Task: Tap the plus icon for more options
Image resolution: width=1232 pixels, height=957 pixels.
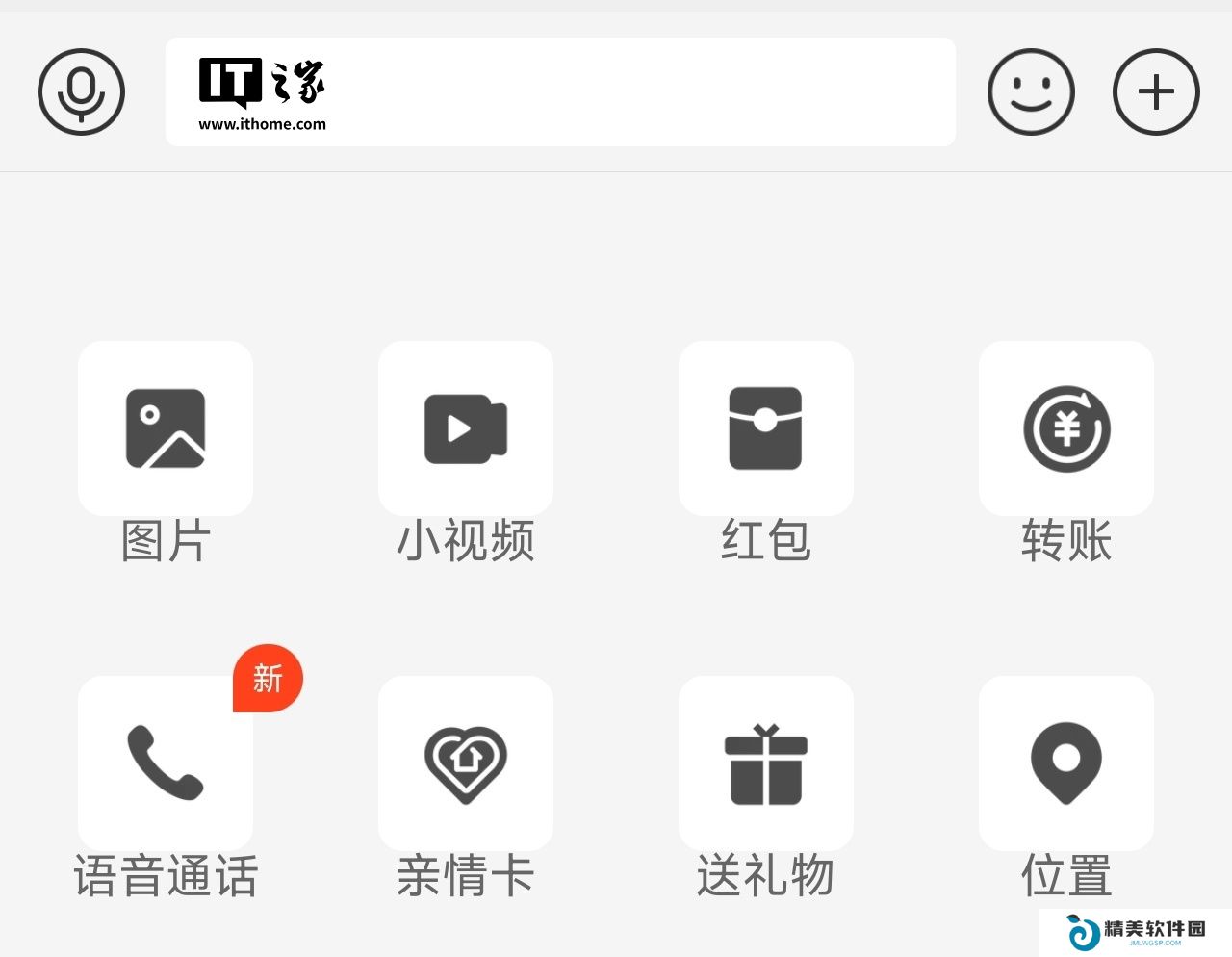Action: click(x=1156, y=92)
